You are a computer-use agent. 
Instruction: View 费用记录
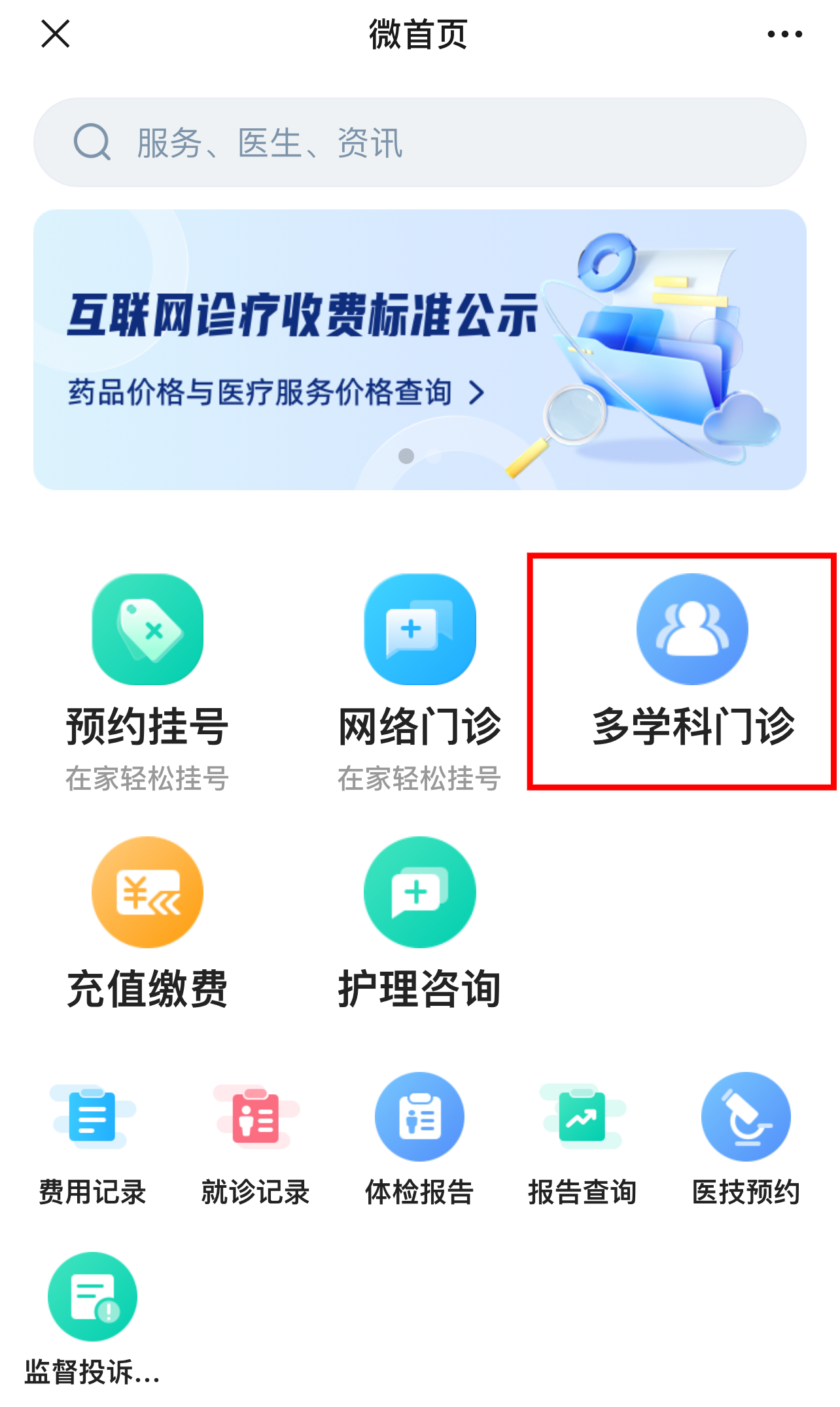click(x=92, y=1140)
